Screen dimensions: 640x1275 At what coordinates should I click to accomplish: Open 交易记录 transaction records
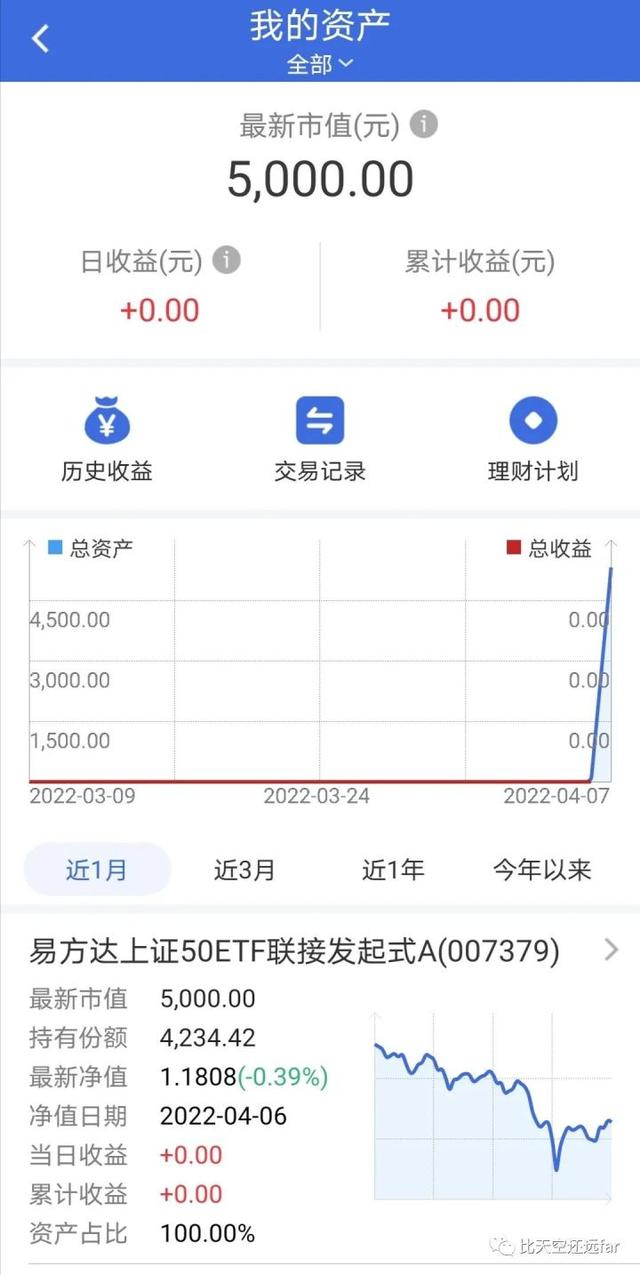pyautogui.click(x=320, y=438)
